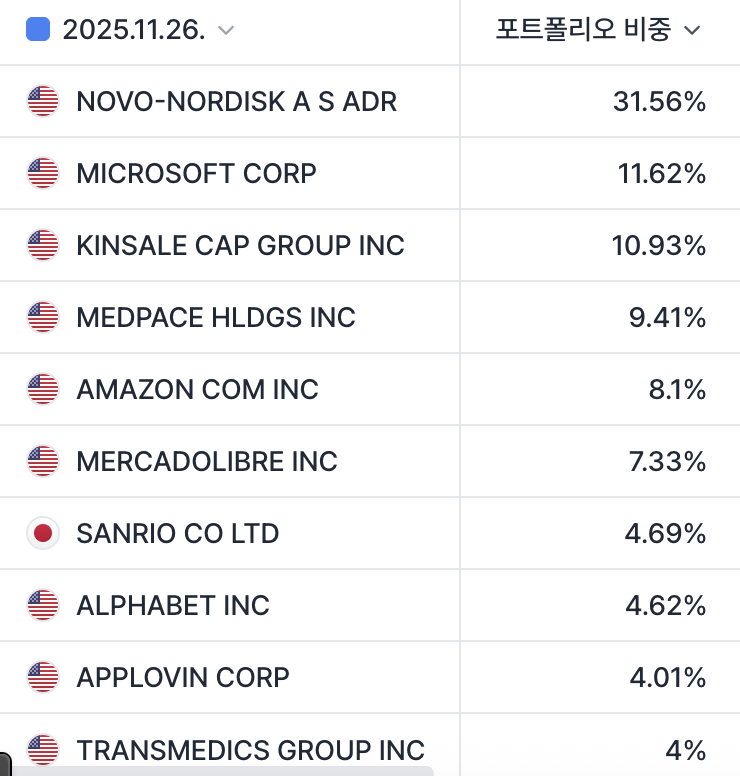Image resolution: width=740 pixels, height=776 pixels.
Task: View the APPLOVIN CORP row
Action: 182,677
